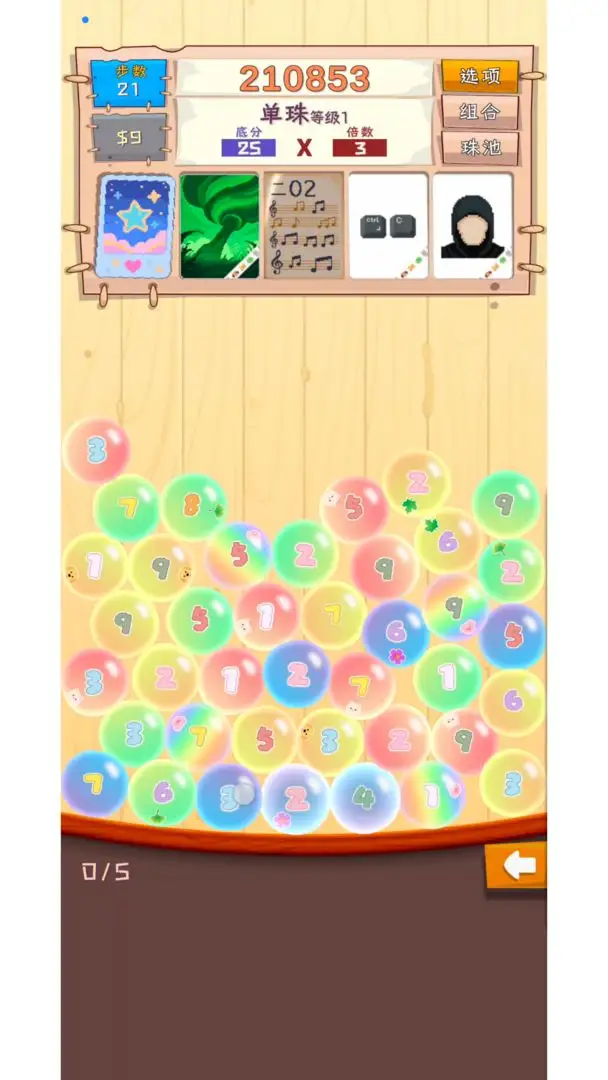Open the 选项 options button
Viewport: 608px width, 1080px height.
point(480,77)
